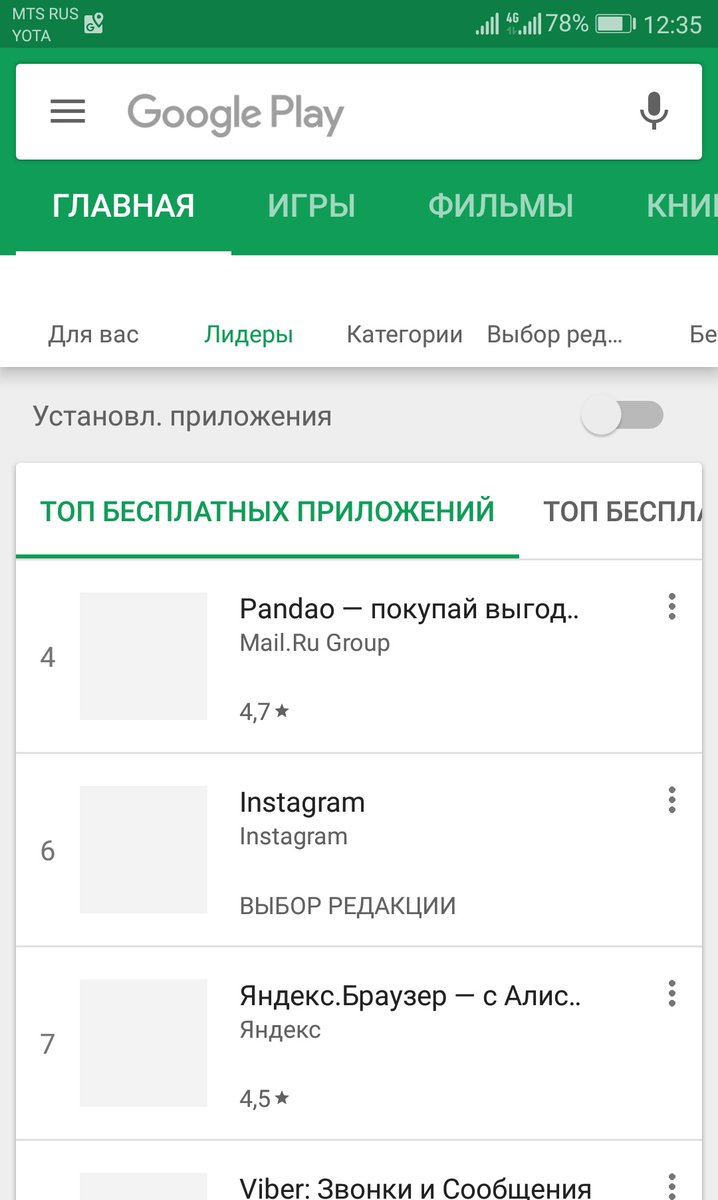Switch to the ФИЛЬМЫ tab
718x1200 pixels.
(x=501, y=206)
